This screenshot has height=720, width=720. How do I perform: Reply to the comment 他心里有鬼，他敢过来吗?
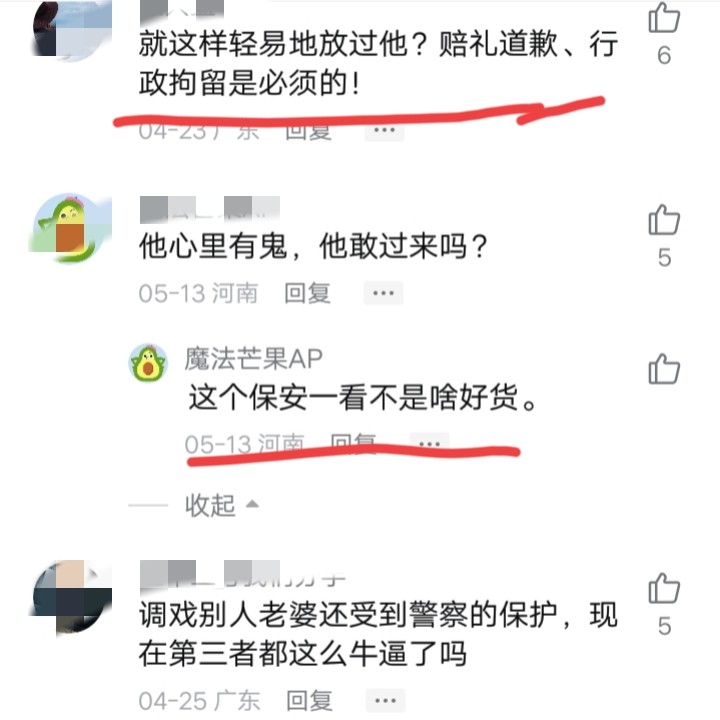point(307,293)
